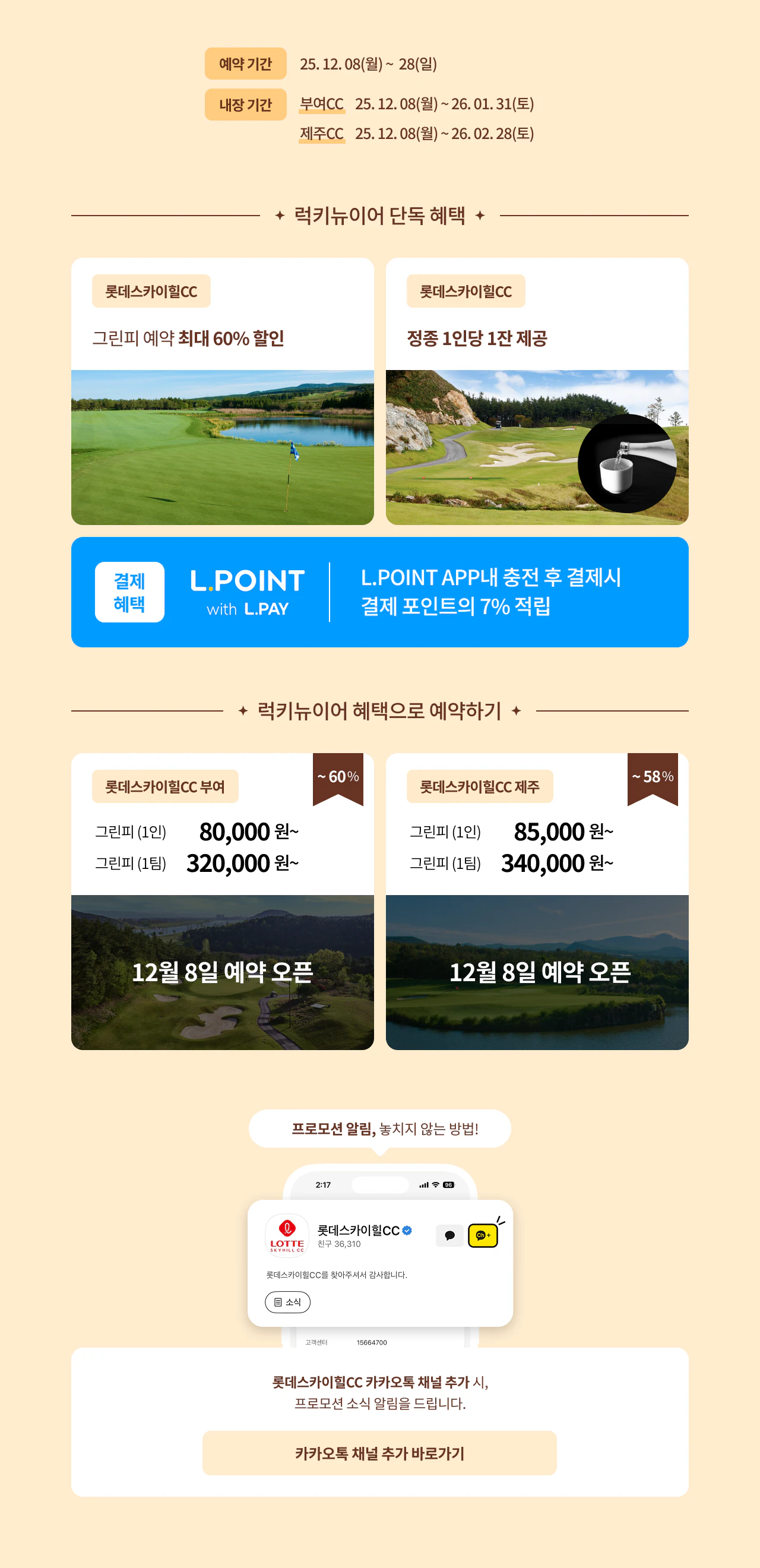This screenshot has height=1568, width=760.
Task: Click the 고객센터 phone number 15664700
Action: point(372,1343)
